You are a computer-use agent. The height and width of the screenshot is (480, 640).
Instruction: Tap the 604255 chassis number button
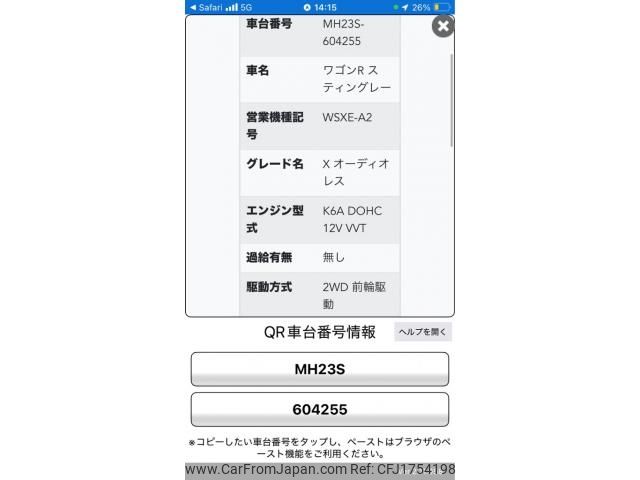point(319,410)
